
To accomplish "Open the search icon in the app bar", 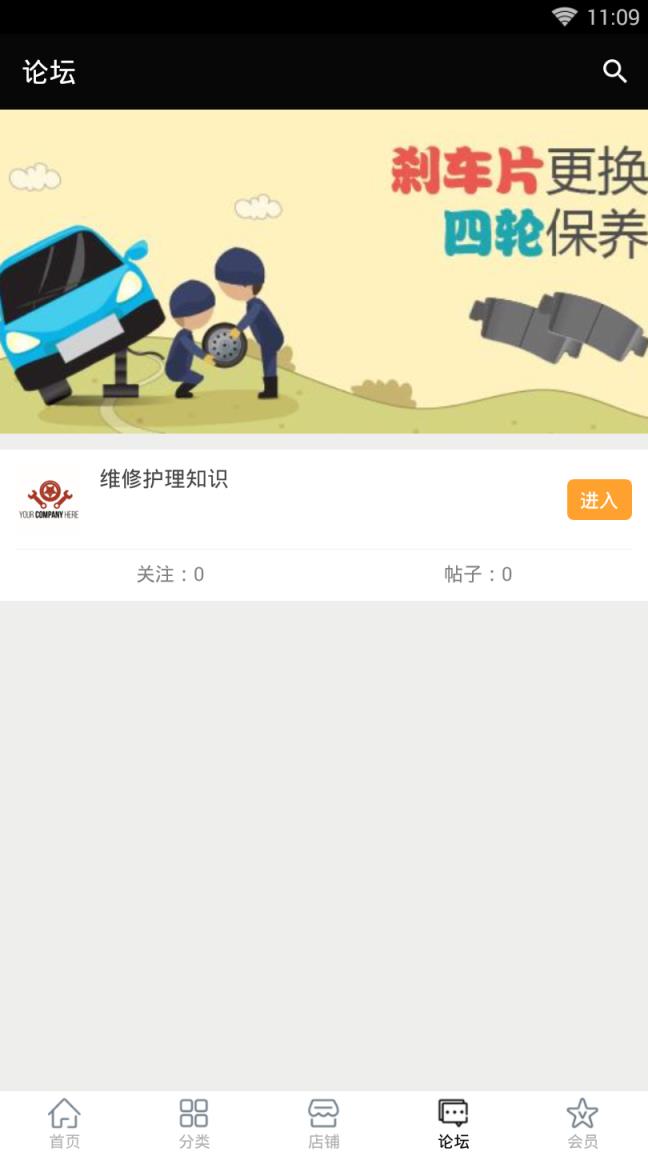I will 614,71.
